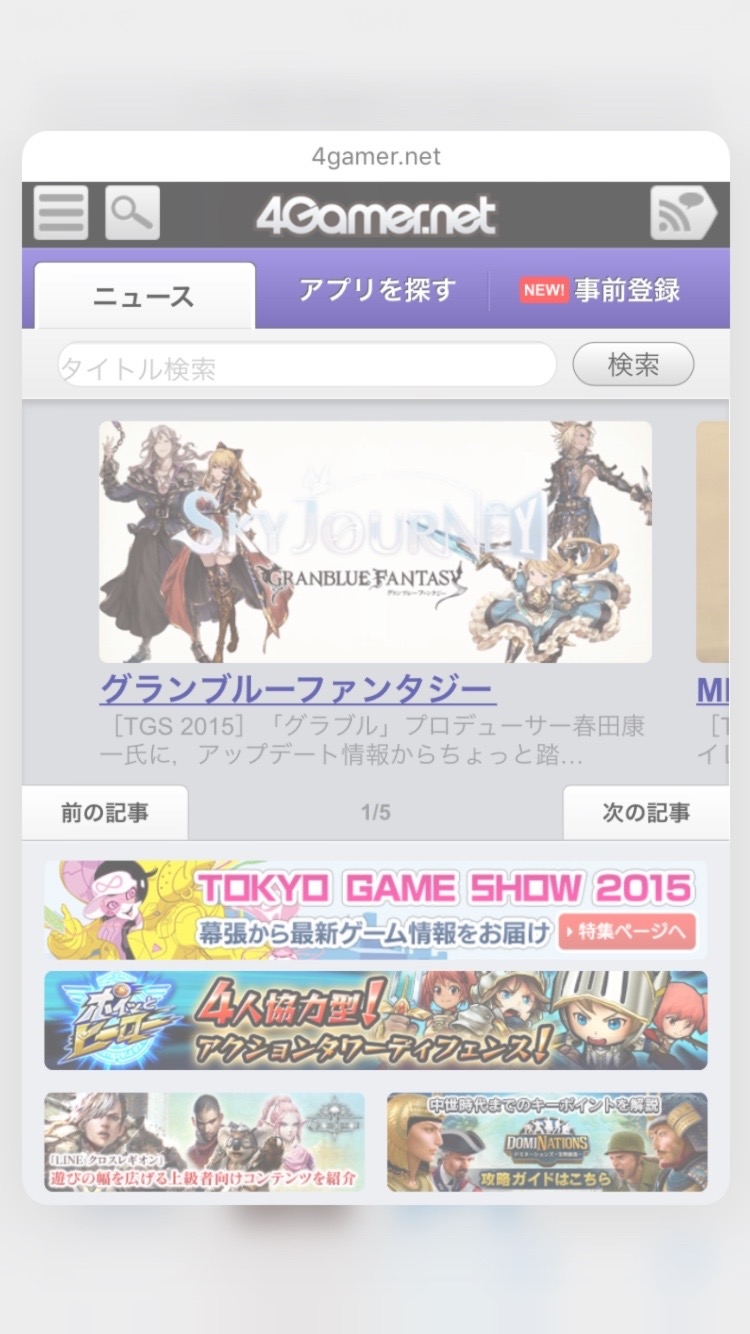Open the DomiNations 攻略ガイド banner

pyautogui.click(x=547, y=1141)
